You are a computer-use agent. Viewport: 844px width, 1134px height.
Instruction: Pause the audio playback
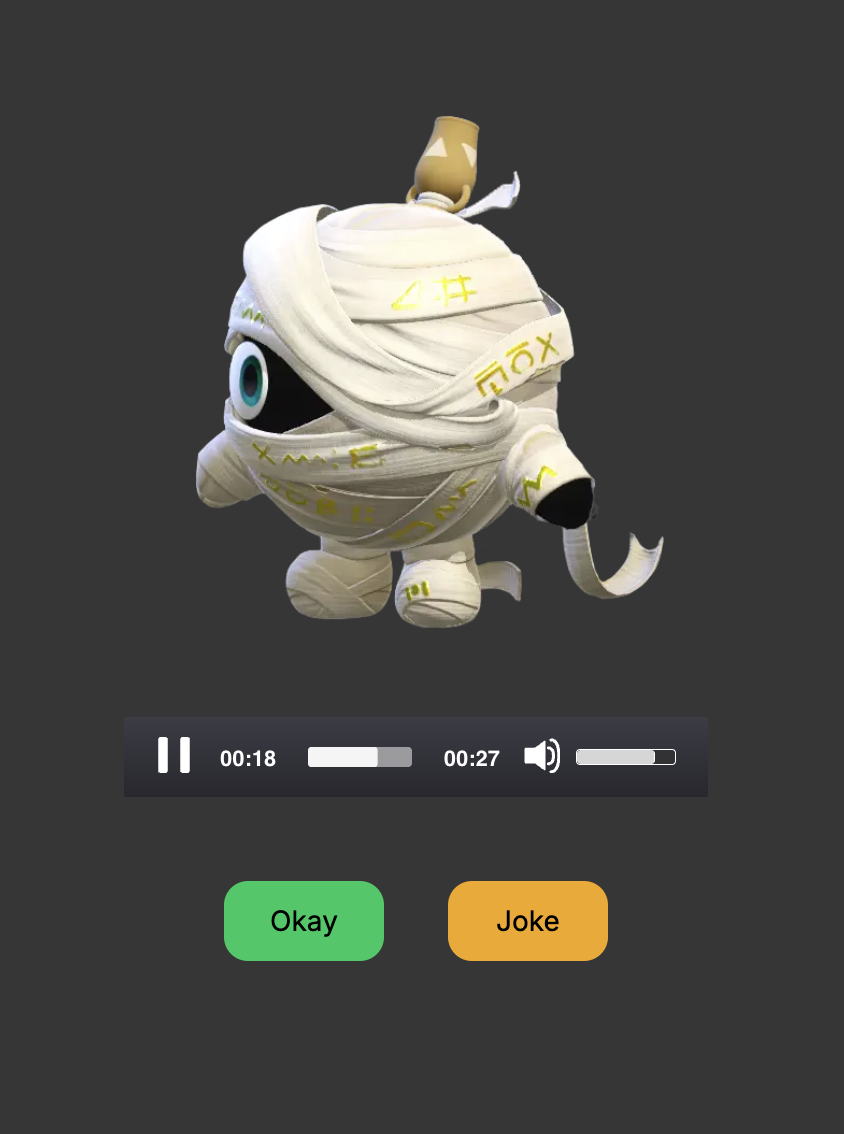(174, 755)
